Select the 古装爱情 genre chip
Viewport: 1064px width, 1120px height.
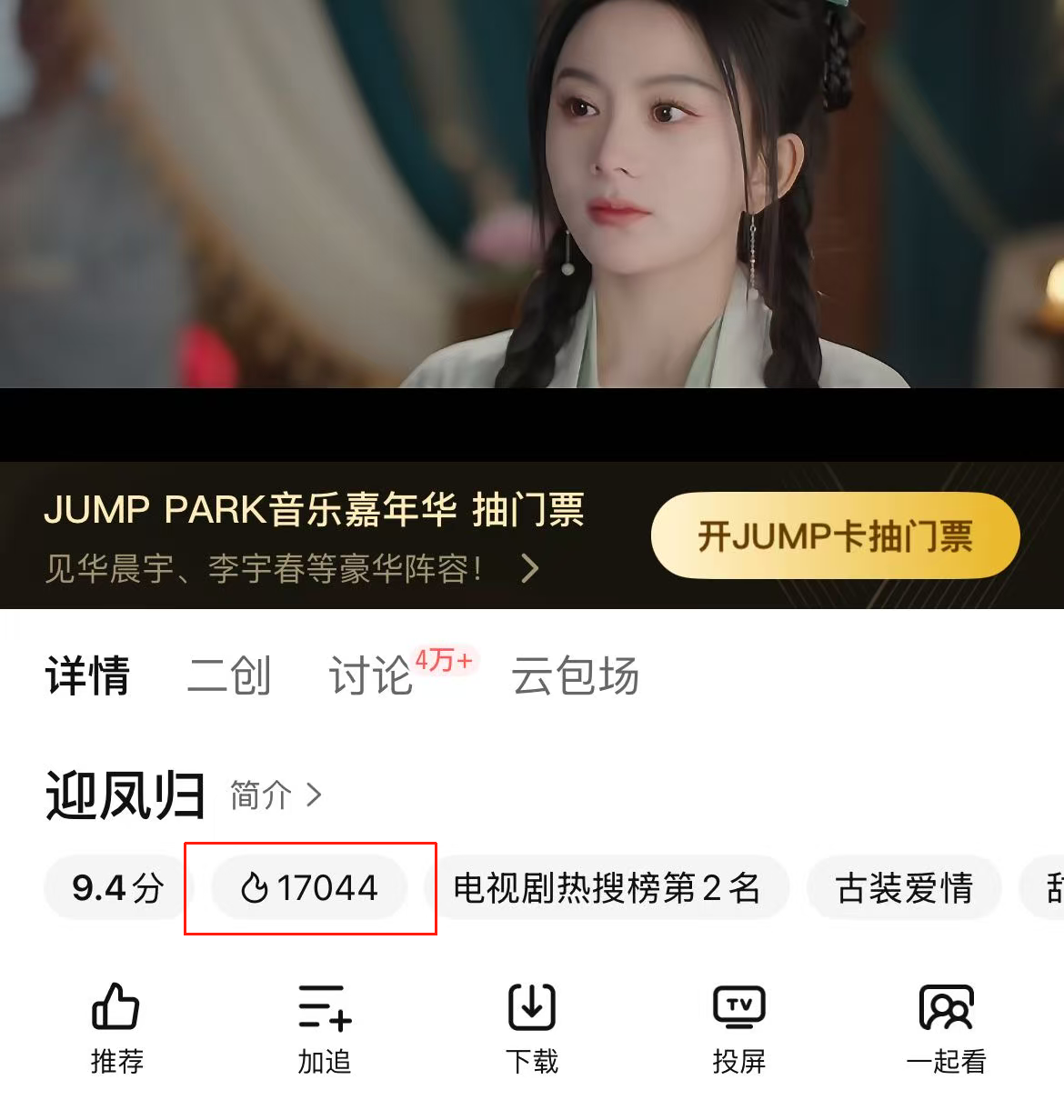coord(904,887)
